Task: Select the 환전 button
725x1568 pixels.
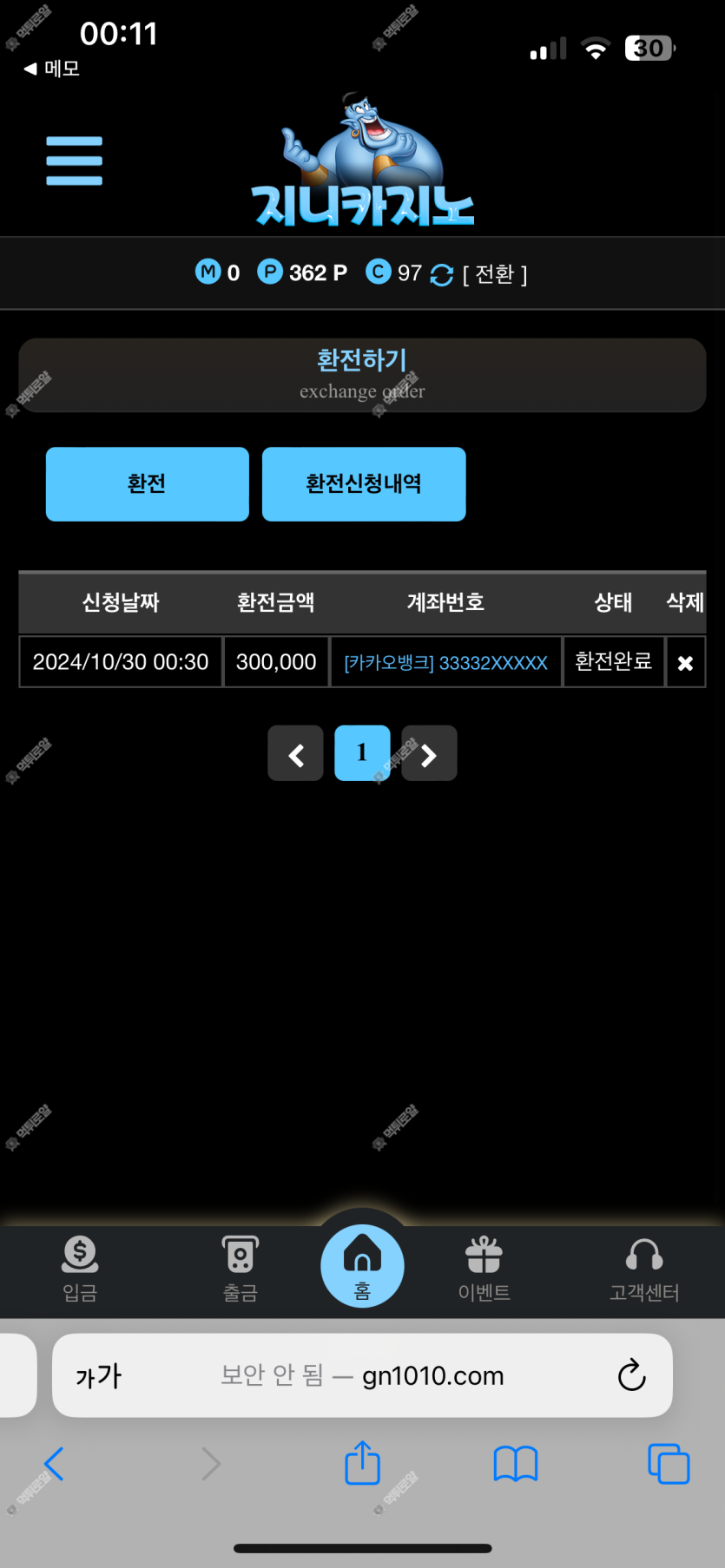Action: pyautogui.click(x=147, y=484)
